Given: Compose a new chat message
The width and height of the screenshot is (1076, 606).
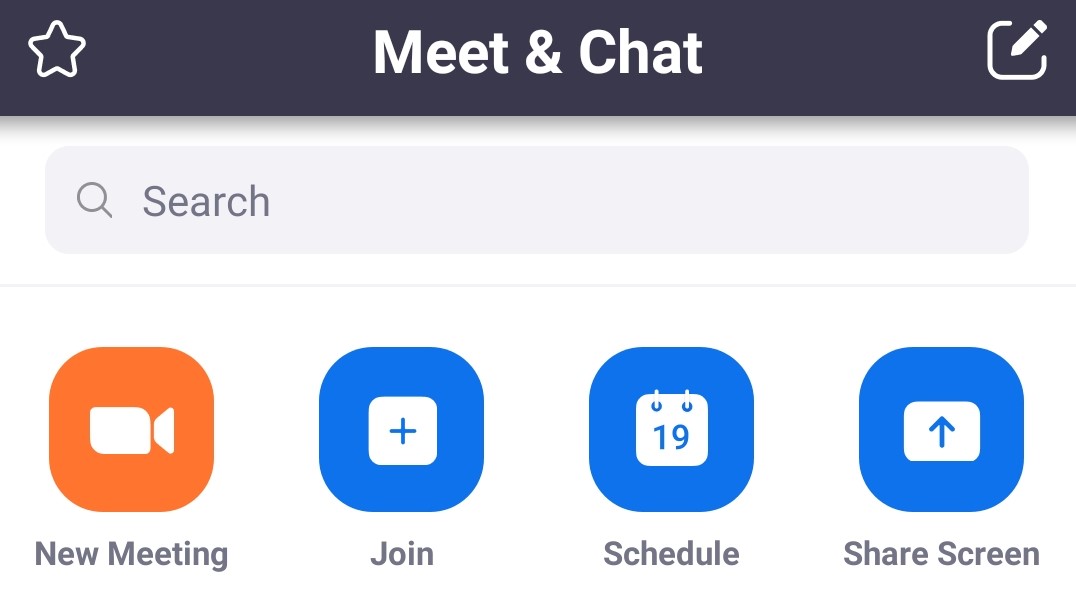Looking at the screenshot, I should [x=1017, y=50].
